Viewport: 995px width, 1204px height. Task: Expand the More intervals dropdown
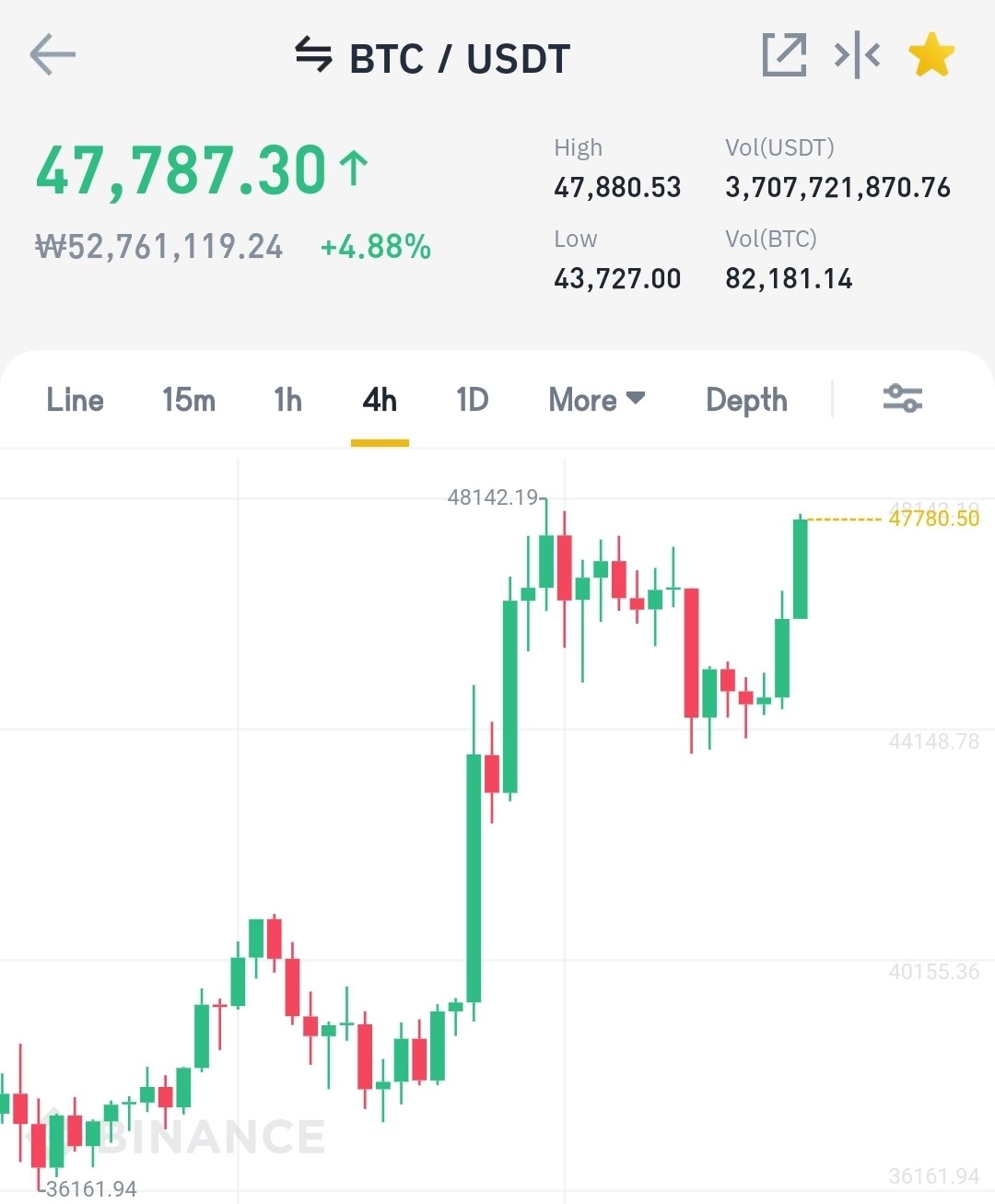click(596, 400)
